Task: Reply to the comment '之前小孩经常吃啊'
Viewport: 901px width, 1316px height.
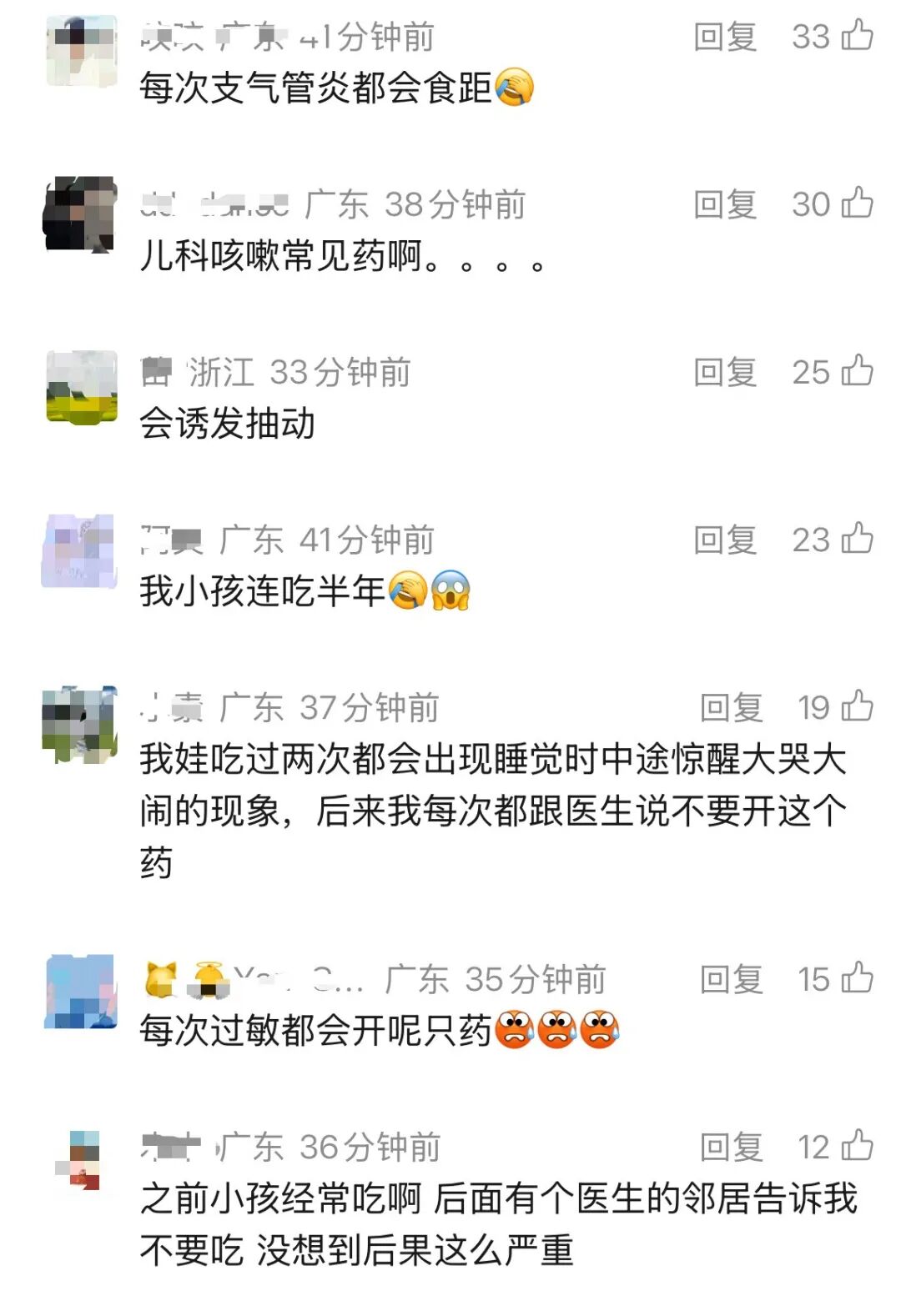Action: 731,1148
